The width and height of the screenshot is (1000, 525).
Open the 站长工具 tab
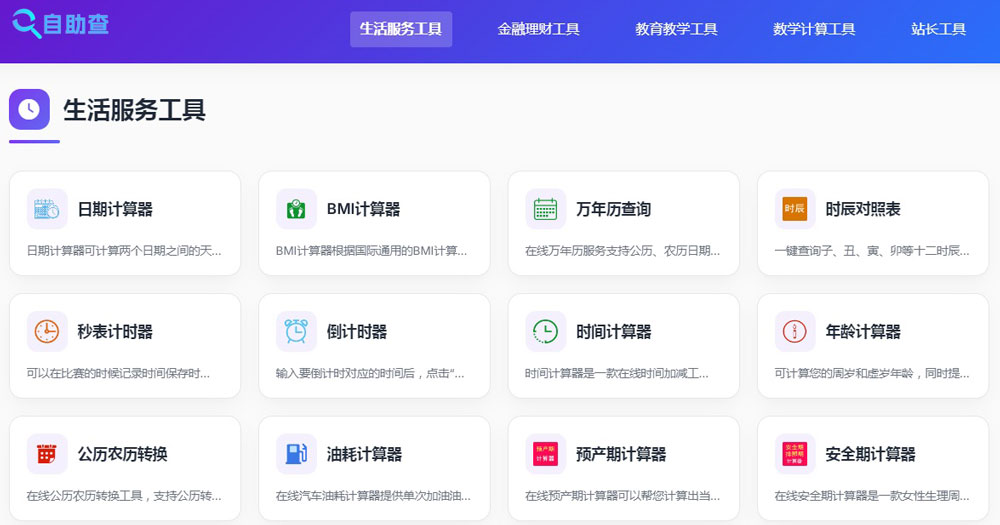(x=938, y=29)
